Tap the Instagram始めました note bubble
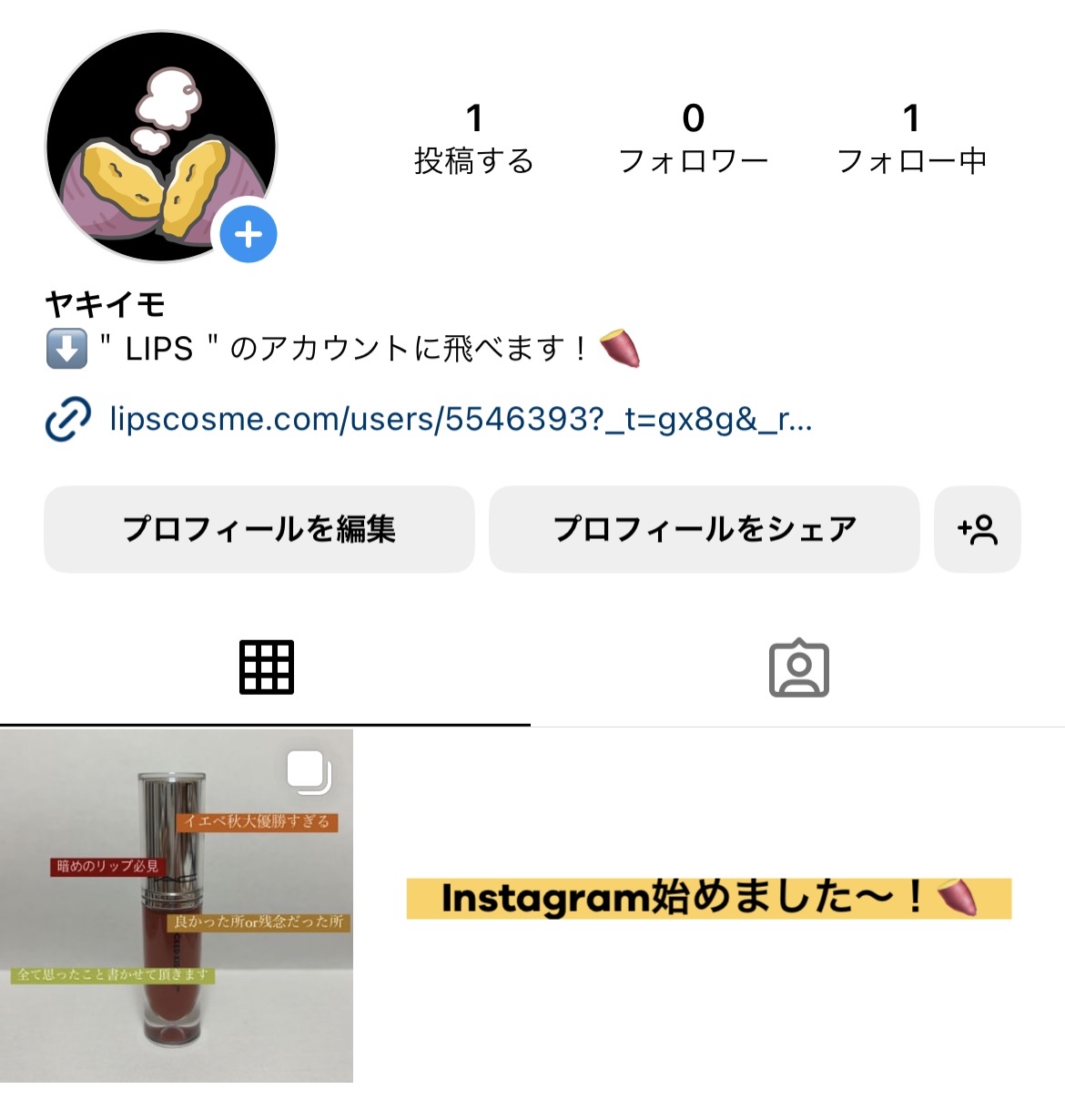 tap(710, 897)
